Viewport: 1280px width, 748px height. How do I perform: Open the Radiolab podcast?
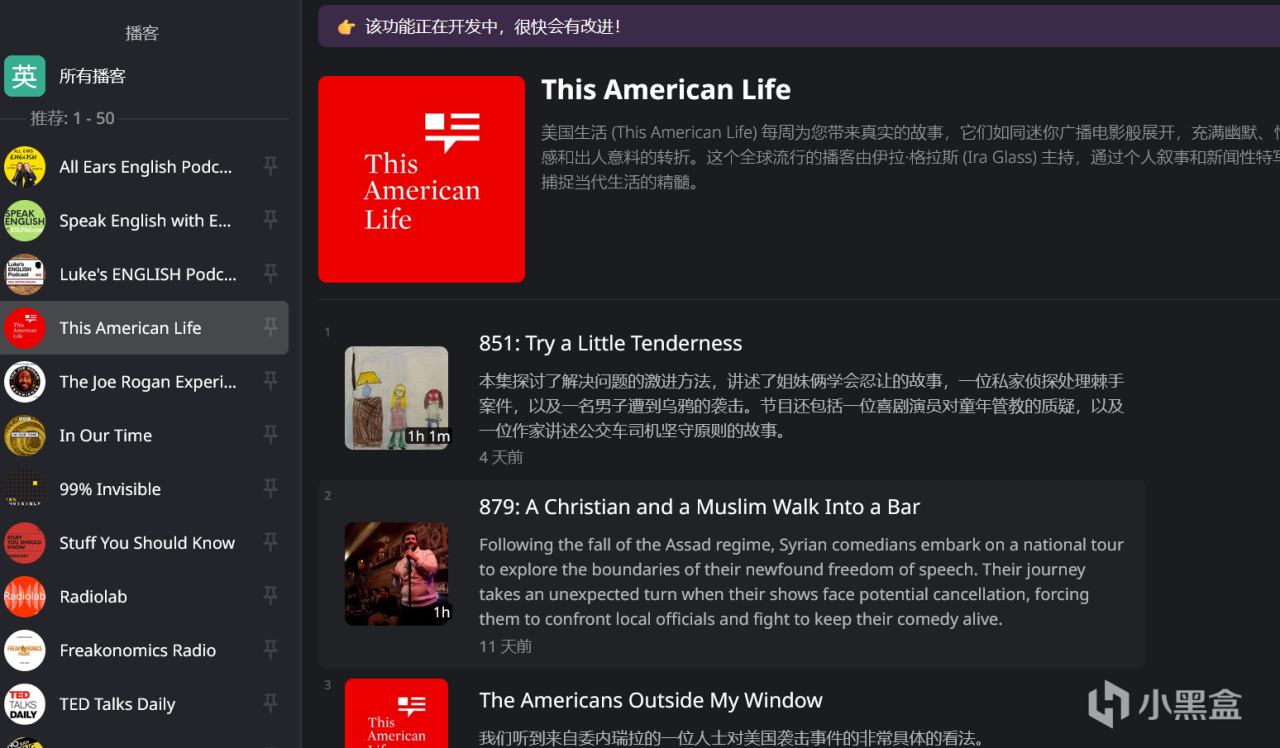(x=93, y=597)
